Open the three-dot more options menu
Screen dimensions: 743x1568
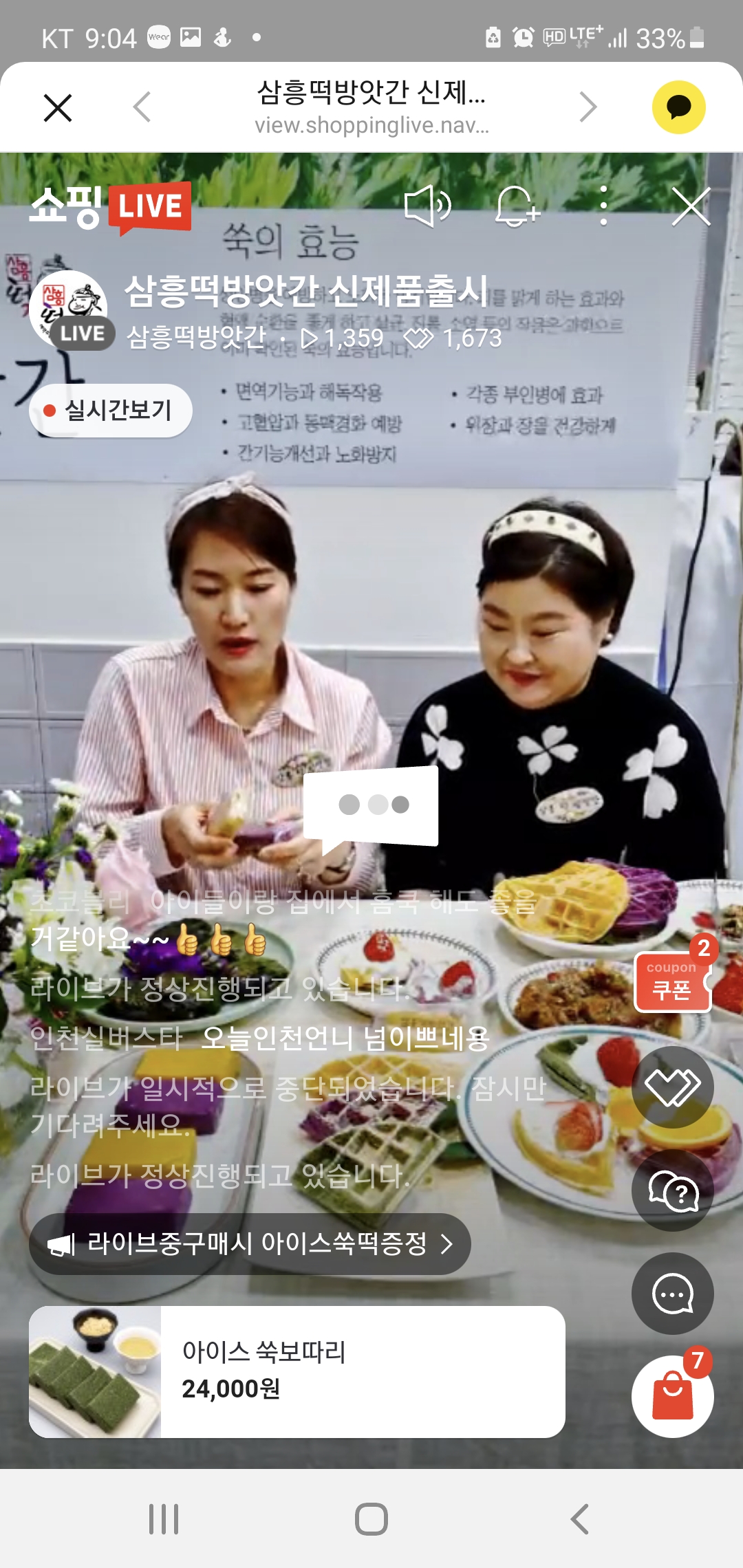click(x=603, y=206)
